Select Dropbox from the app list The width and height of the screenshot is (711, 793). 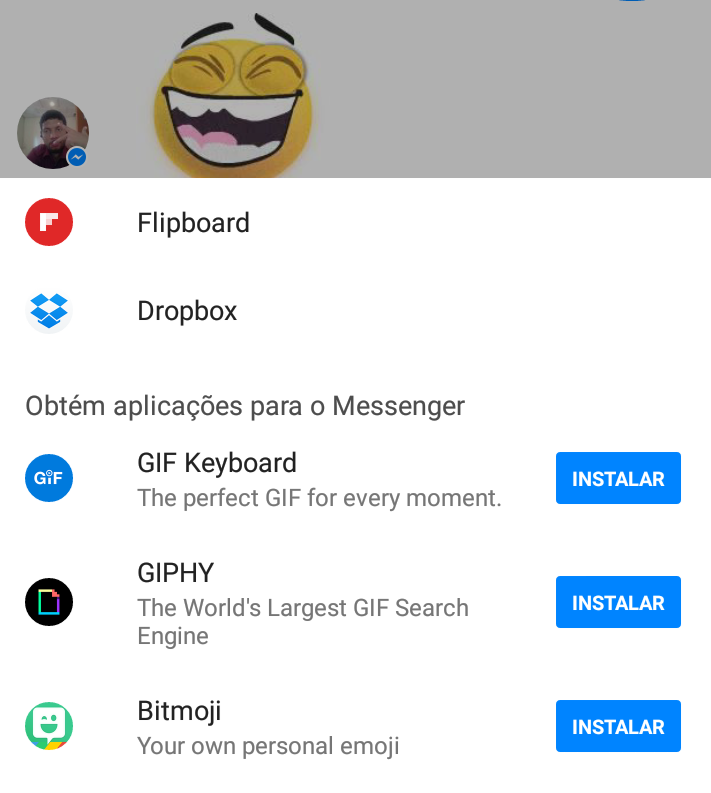pyautogui.click(x=187, y=311)
